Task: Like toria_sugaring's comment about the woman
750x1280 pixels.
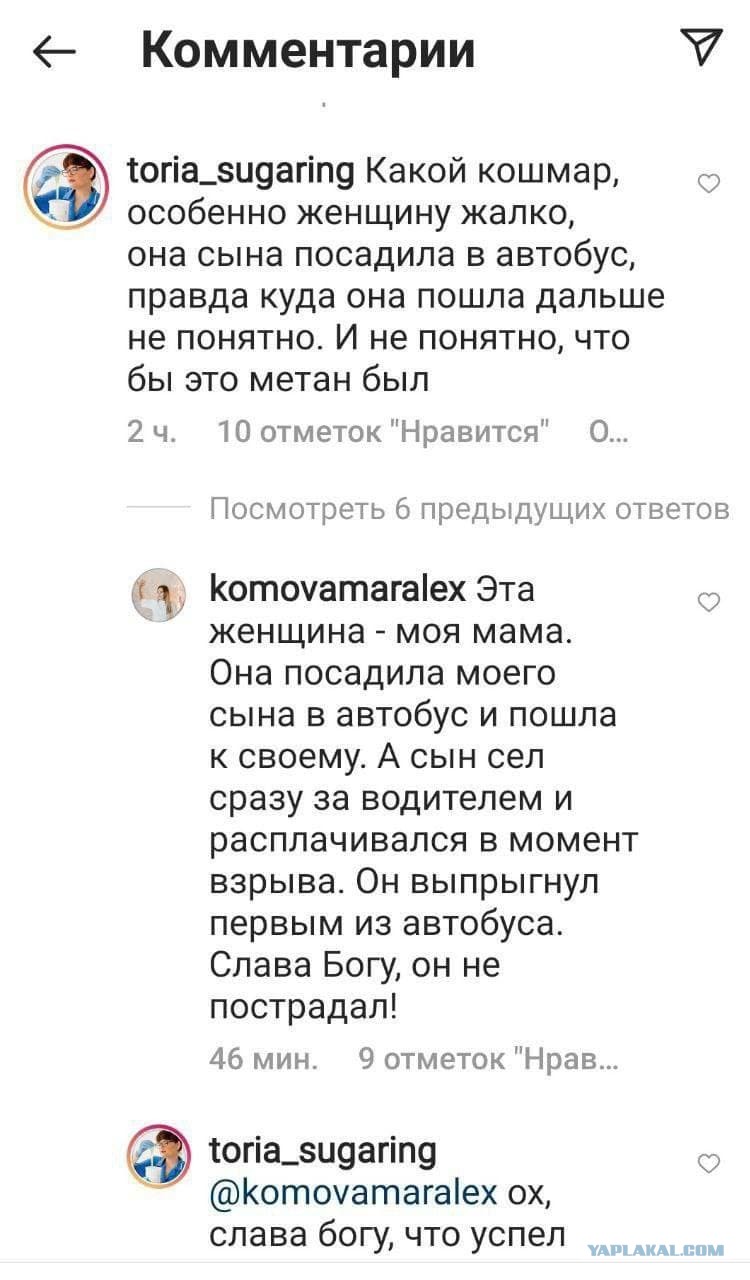Action: (708, 183)
